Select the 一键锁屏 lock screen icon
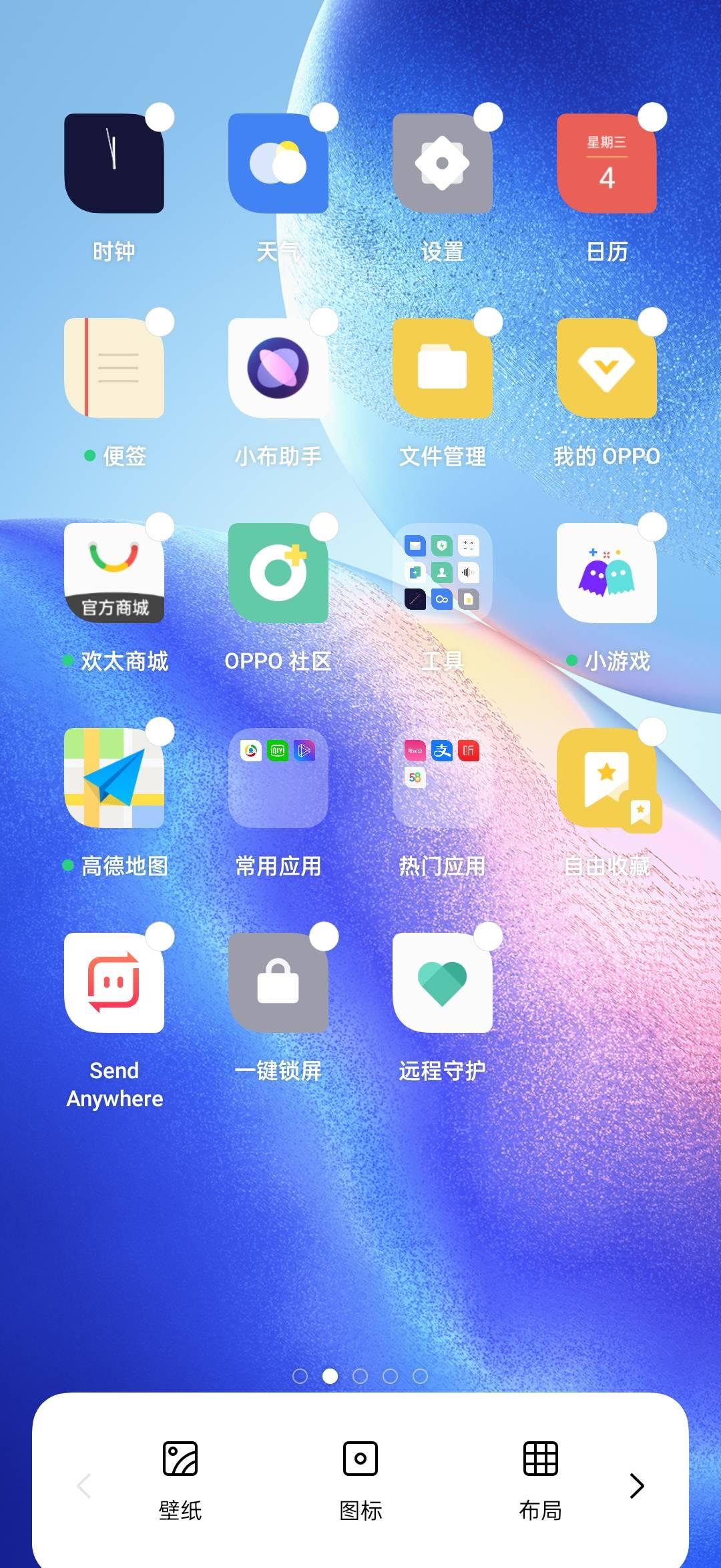 pyautogui.click(x=278, y=984)
